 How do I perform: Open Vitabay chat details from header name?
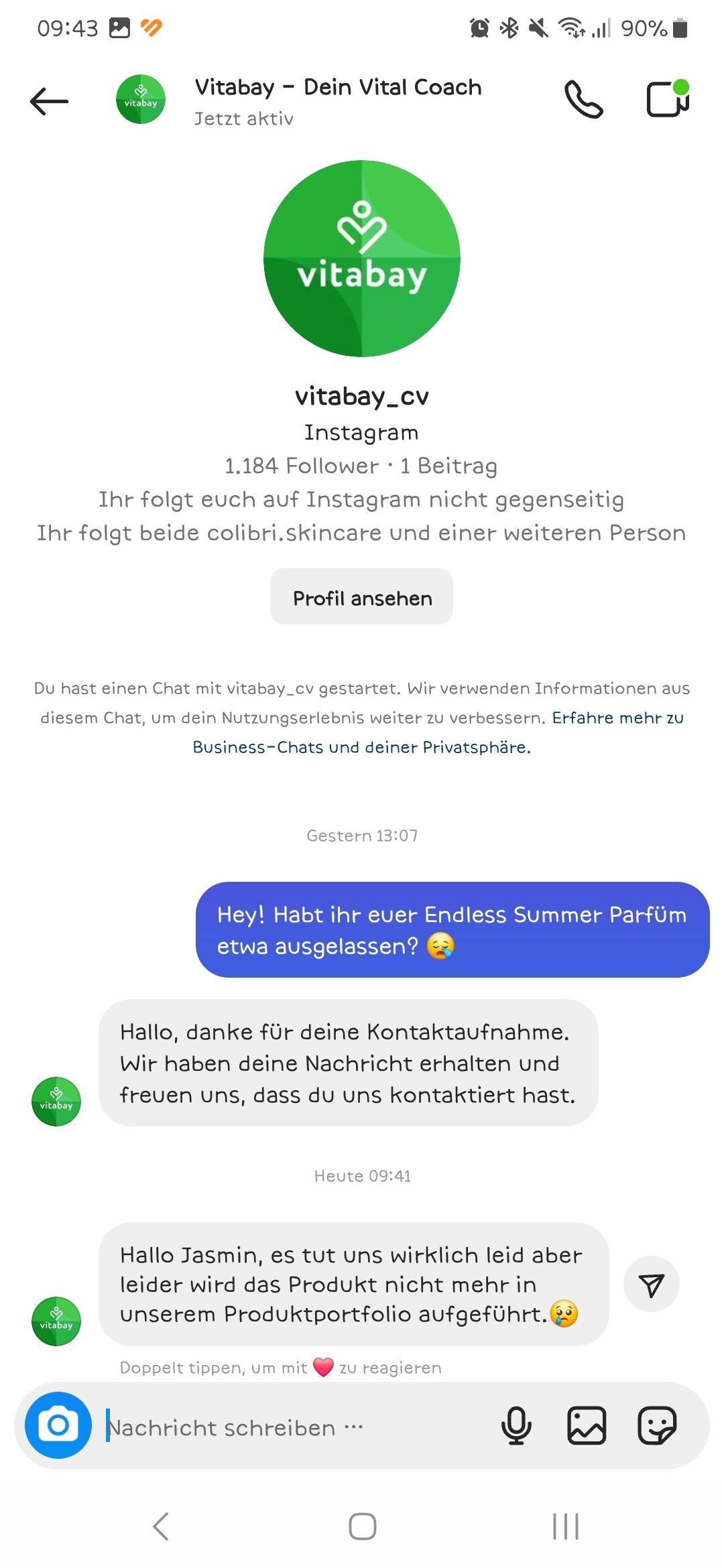[x=337, y=88]
